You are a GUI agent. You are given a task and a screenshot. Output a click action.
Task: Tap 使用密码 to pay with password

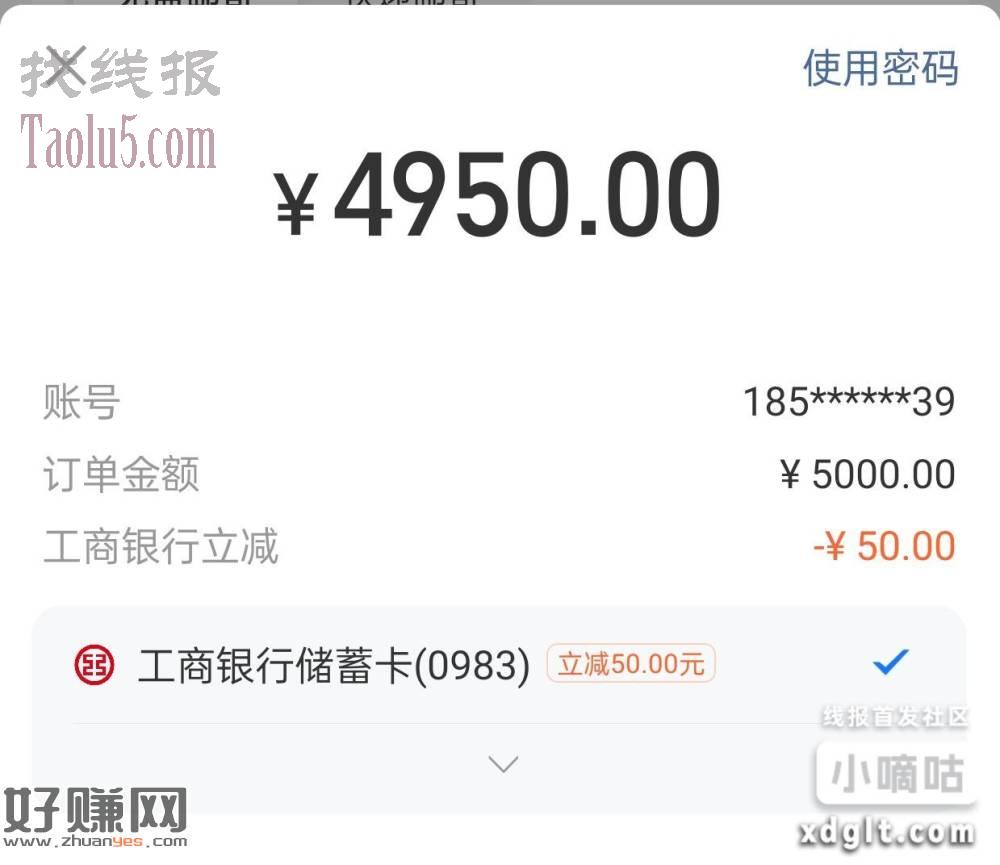point(880,68)
